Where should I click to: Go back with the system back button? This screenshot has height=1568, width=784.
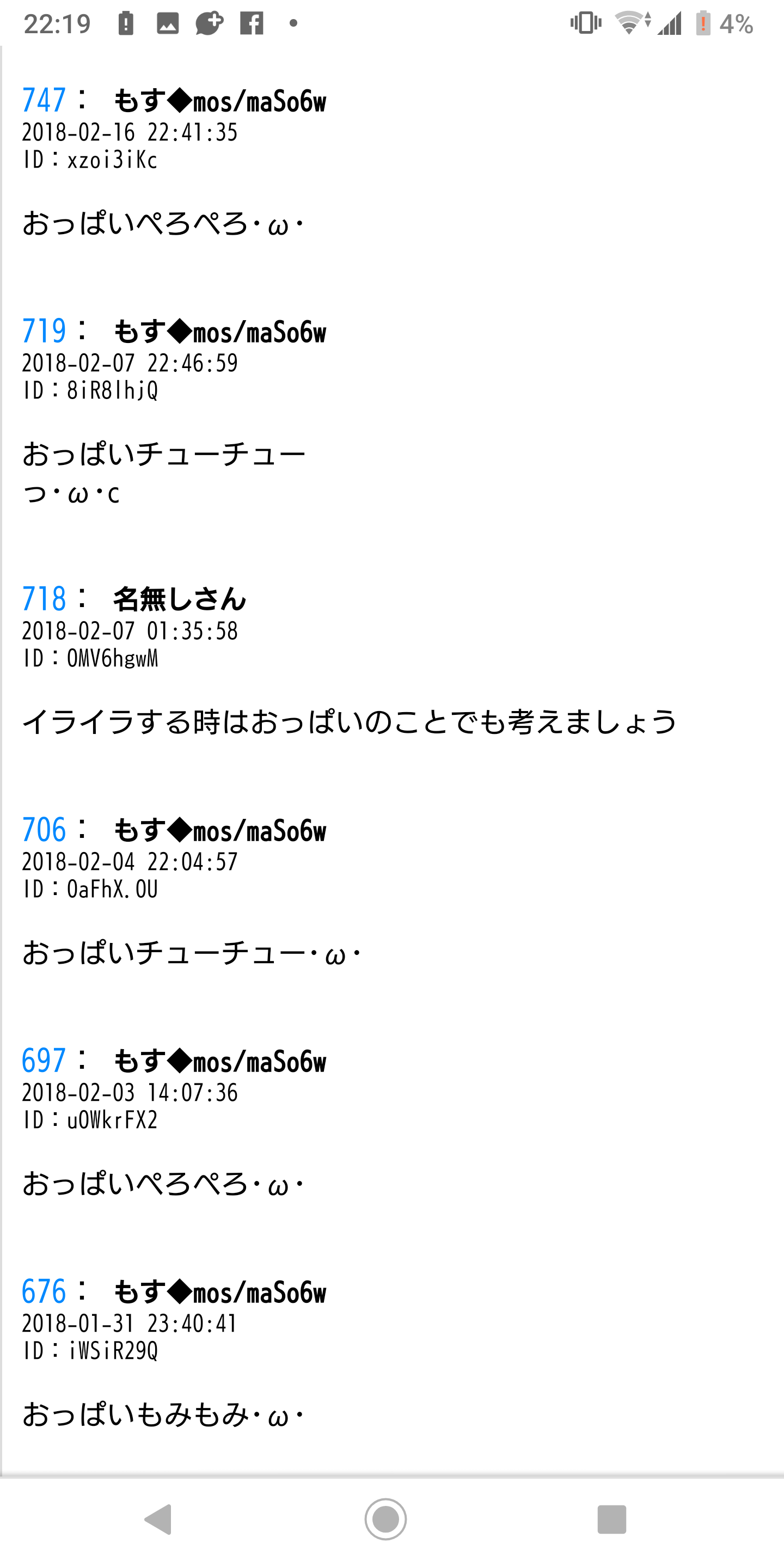(x=159, y=1520)
